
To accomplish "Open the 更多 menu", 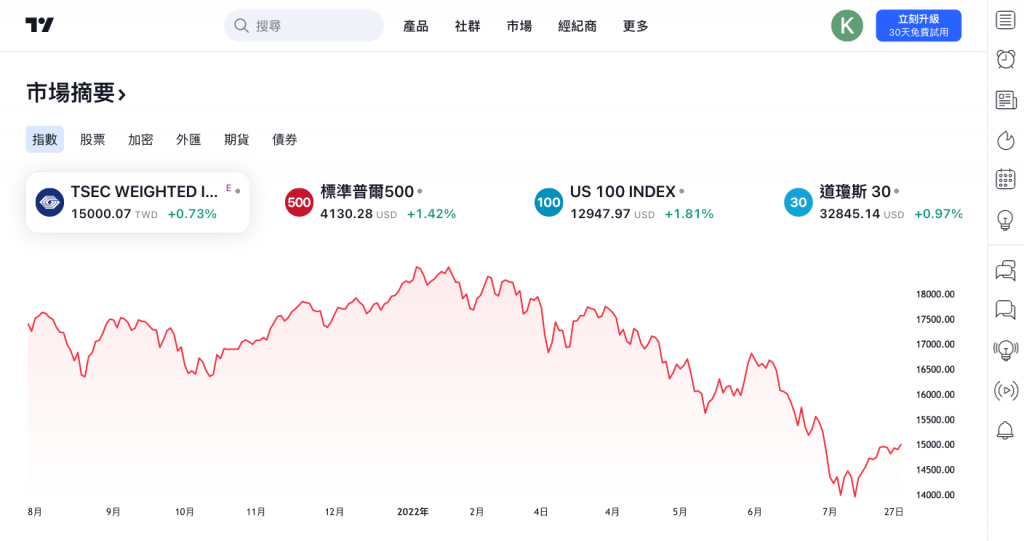I will (x=635, y=26).
